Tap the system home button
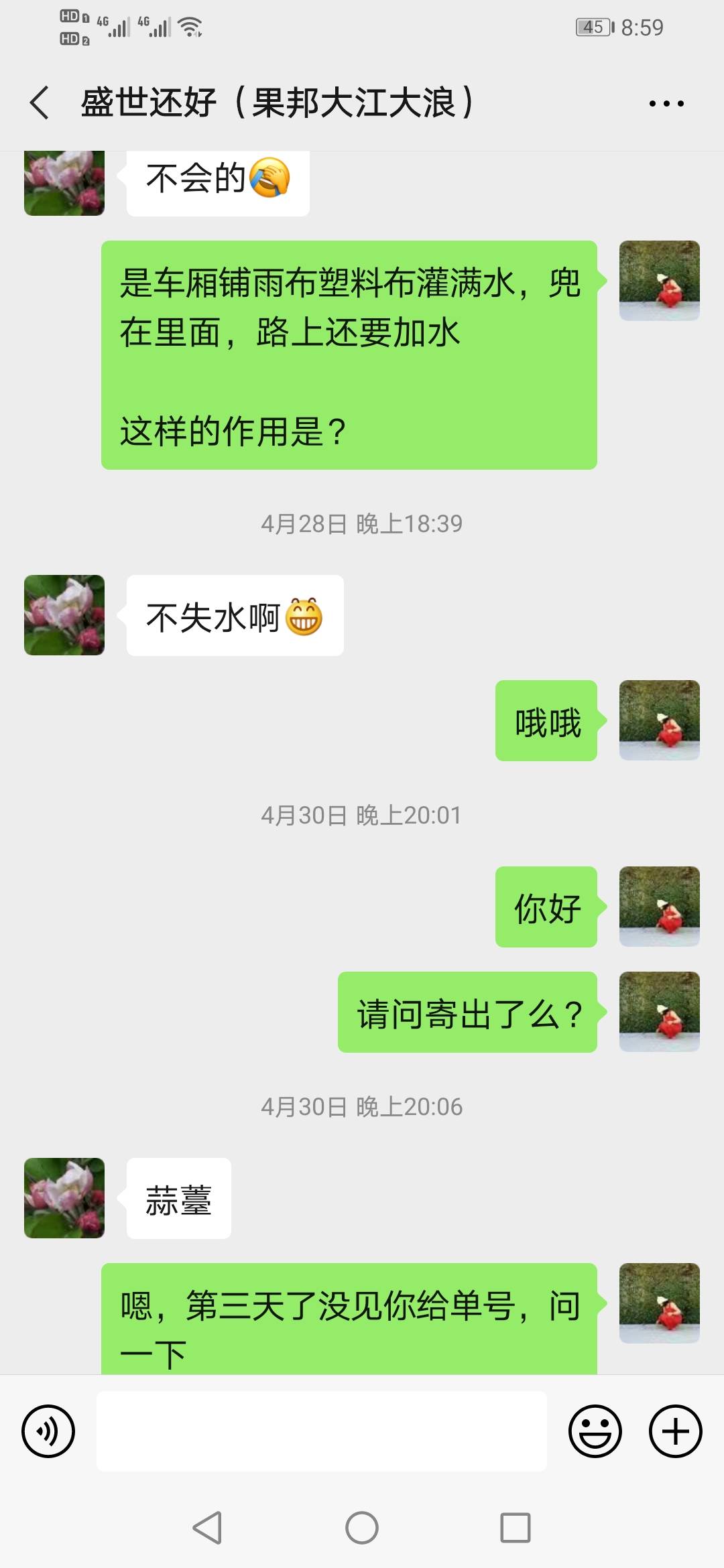 pos(362,1528)
